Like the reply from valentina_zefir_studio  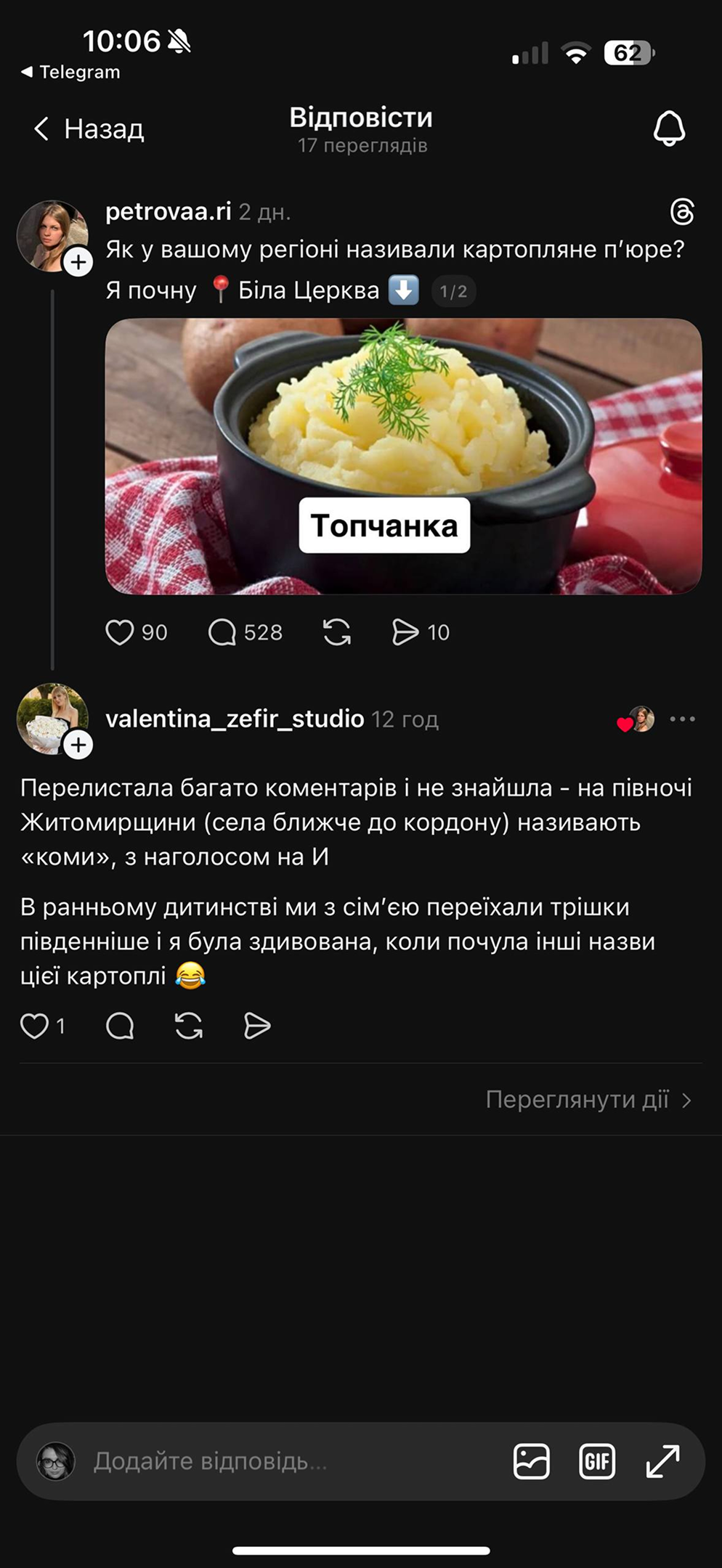tap(35, 1026)
